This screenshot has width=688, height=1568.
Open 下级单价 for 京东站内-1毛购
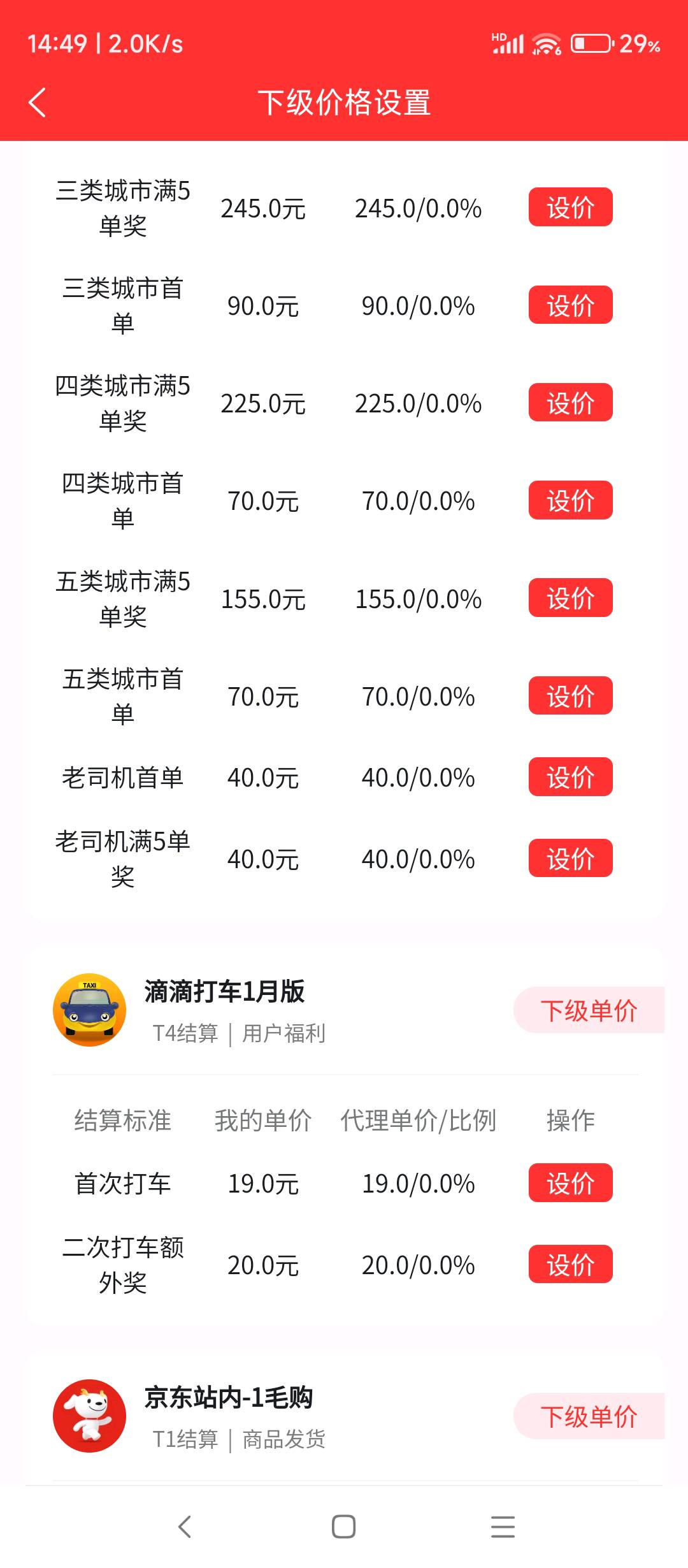tap(589, 1416)
